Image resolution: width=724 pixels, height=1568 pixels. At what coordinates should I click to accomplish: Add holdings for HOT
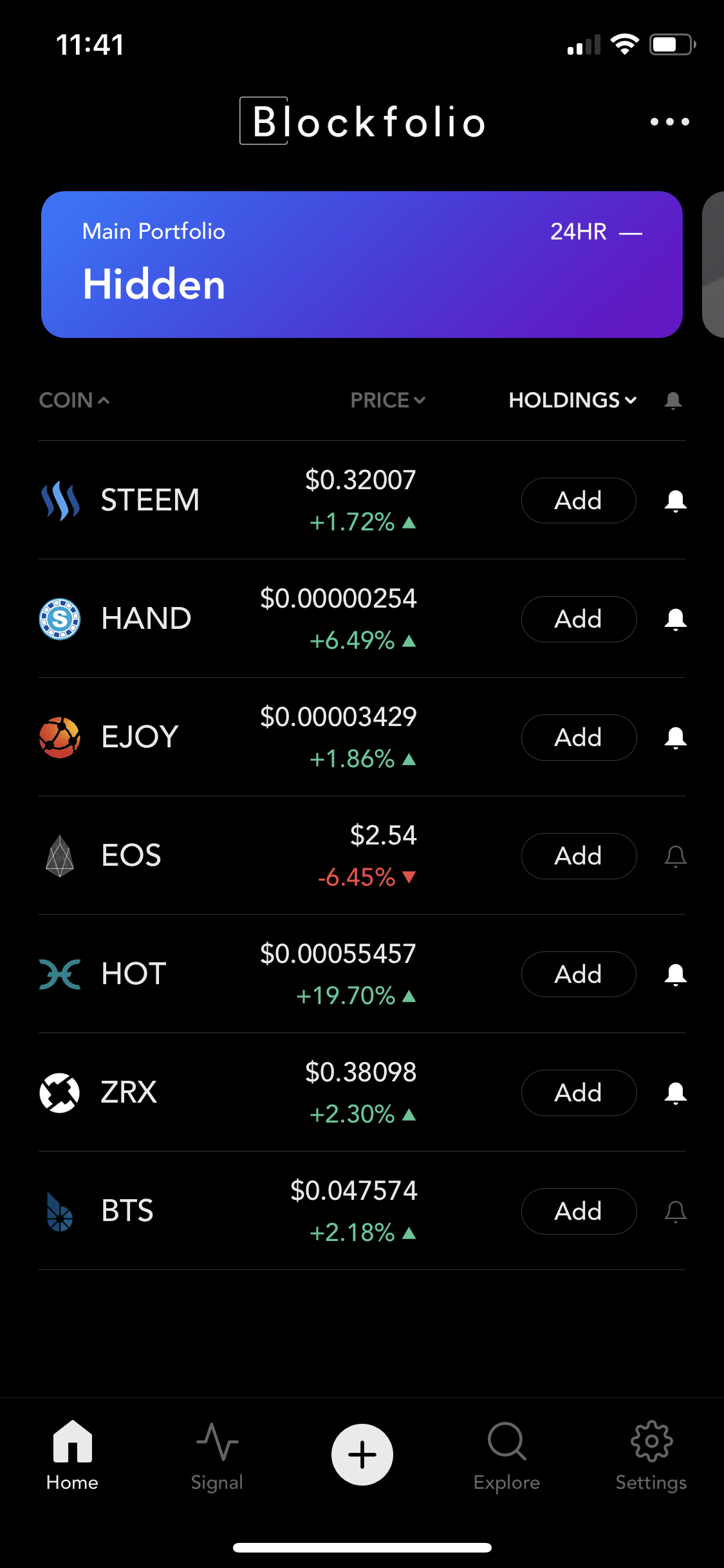[x=578, y=975]
